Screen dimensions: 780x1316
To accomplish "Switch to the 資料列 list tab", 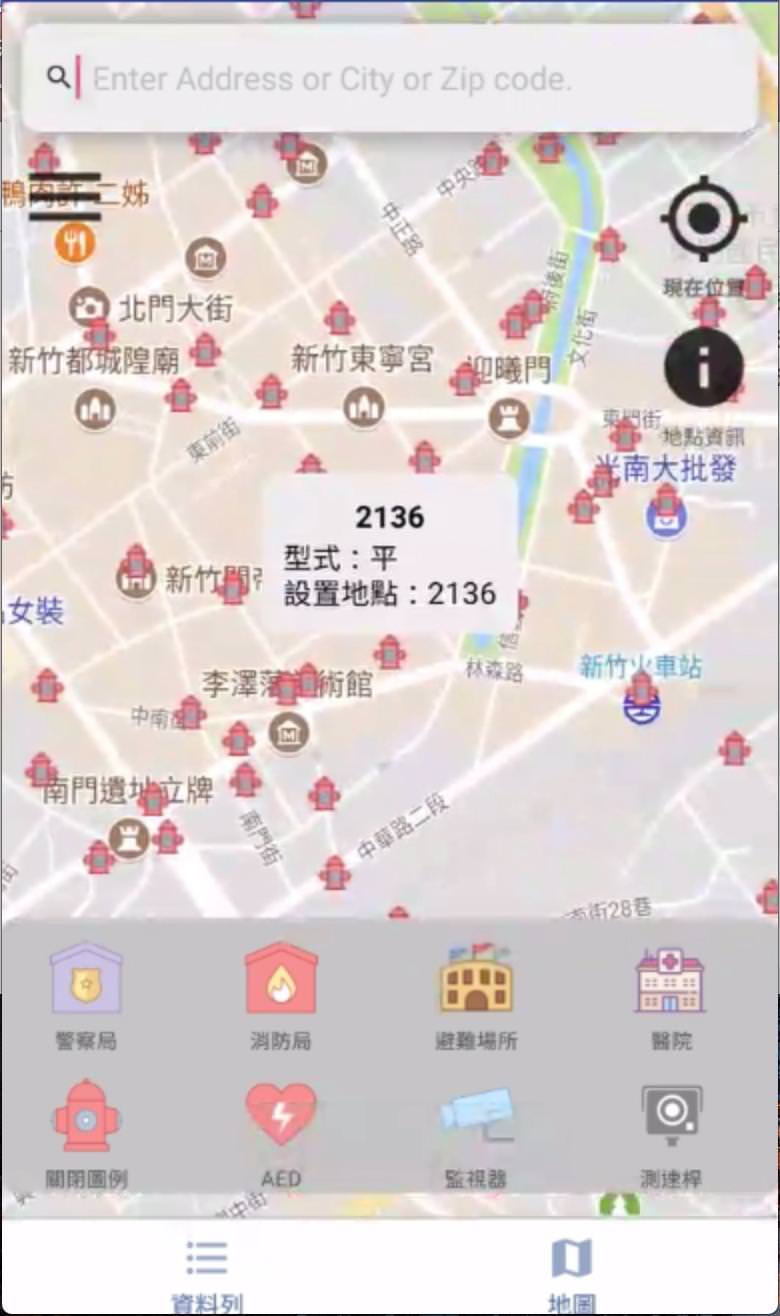I will point(207,1272).
